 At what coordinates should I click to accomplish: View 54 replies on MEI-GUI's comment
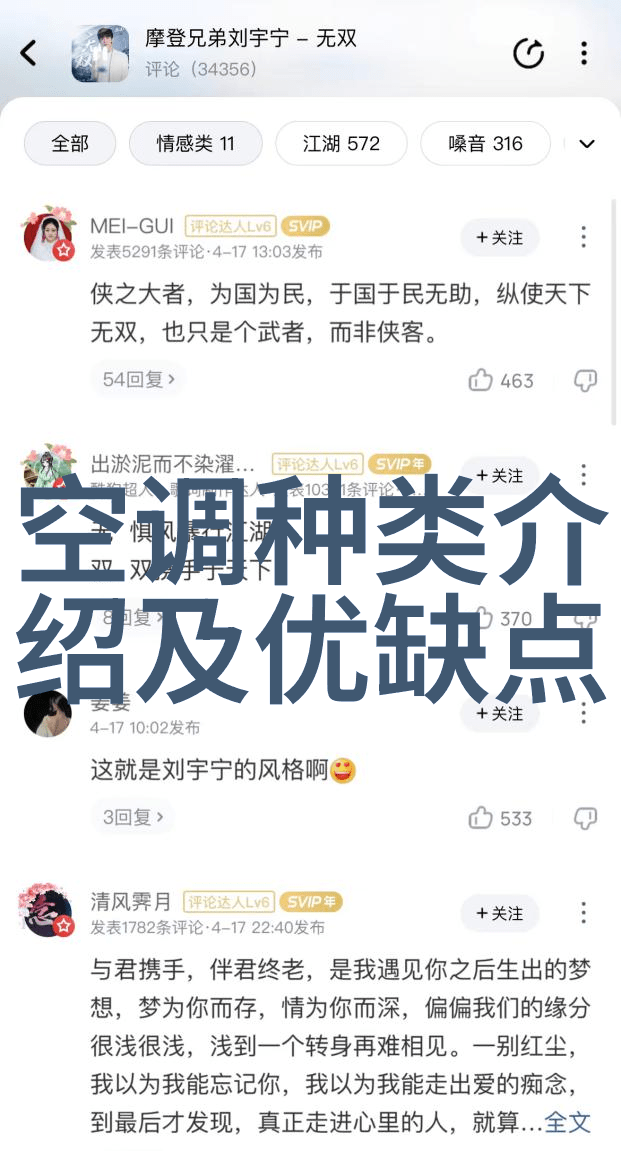coord(139,380)
